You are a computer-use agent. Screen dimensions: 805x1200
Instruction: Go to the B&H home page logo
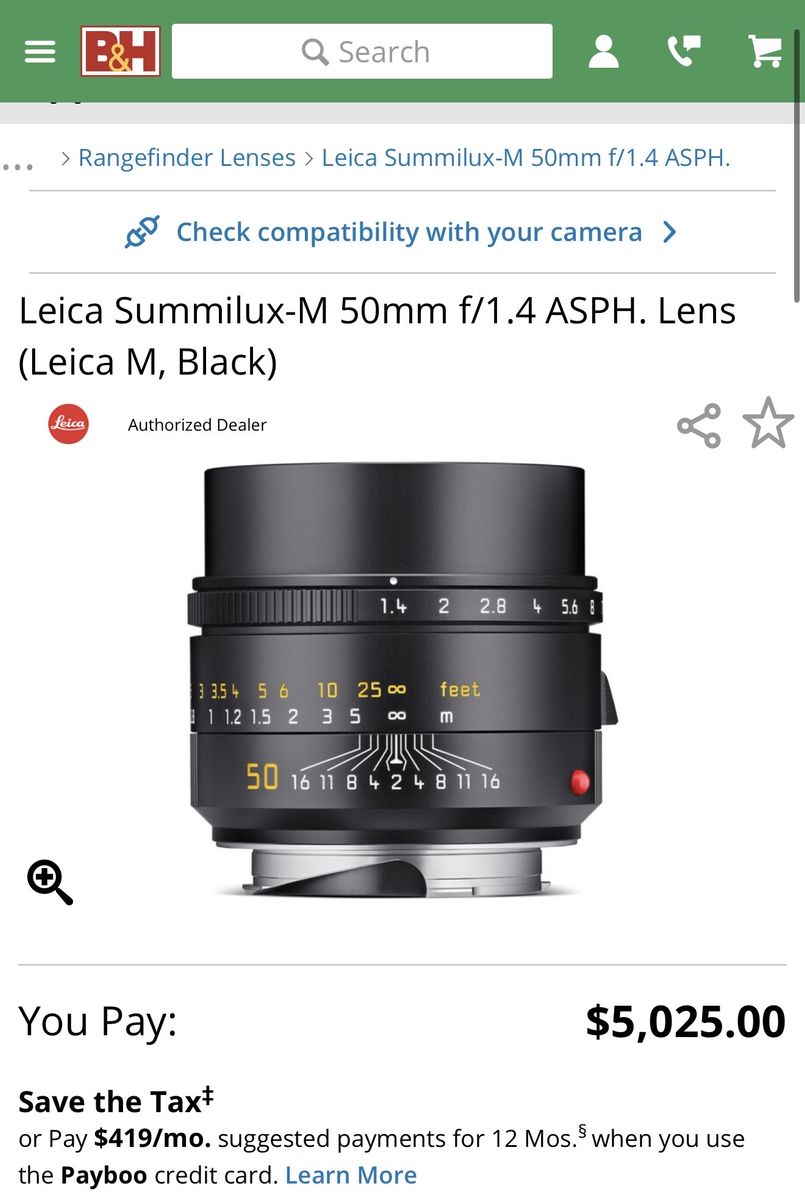point(120,51)
